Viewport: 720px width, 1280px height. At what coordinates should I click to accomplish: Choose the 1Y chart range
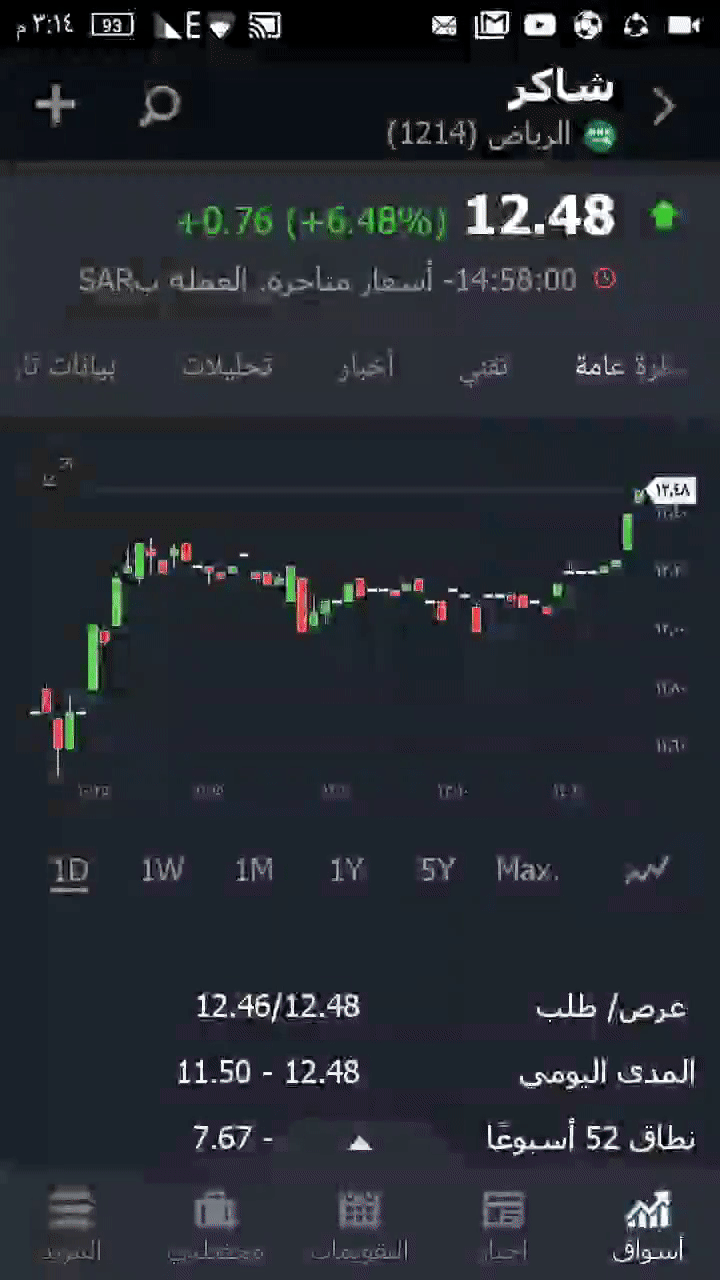pyautogui.click(x=346, y=870)
